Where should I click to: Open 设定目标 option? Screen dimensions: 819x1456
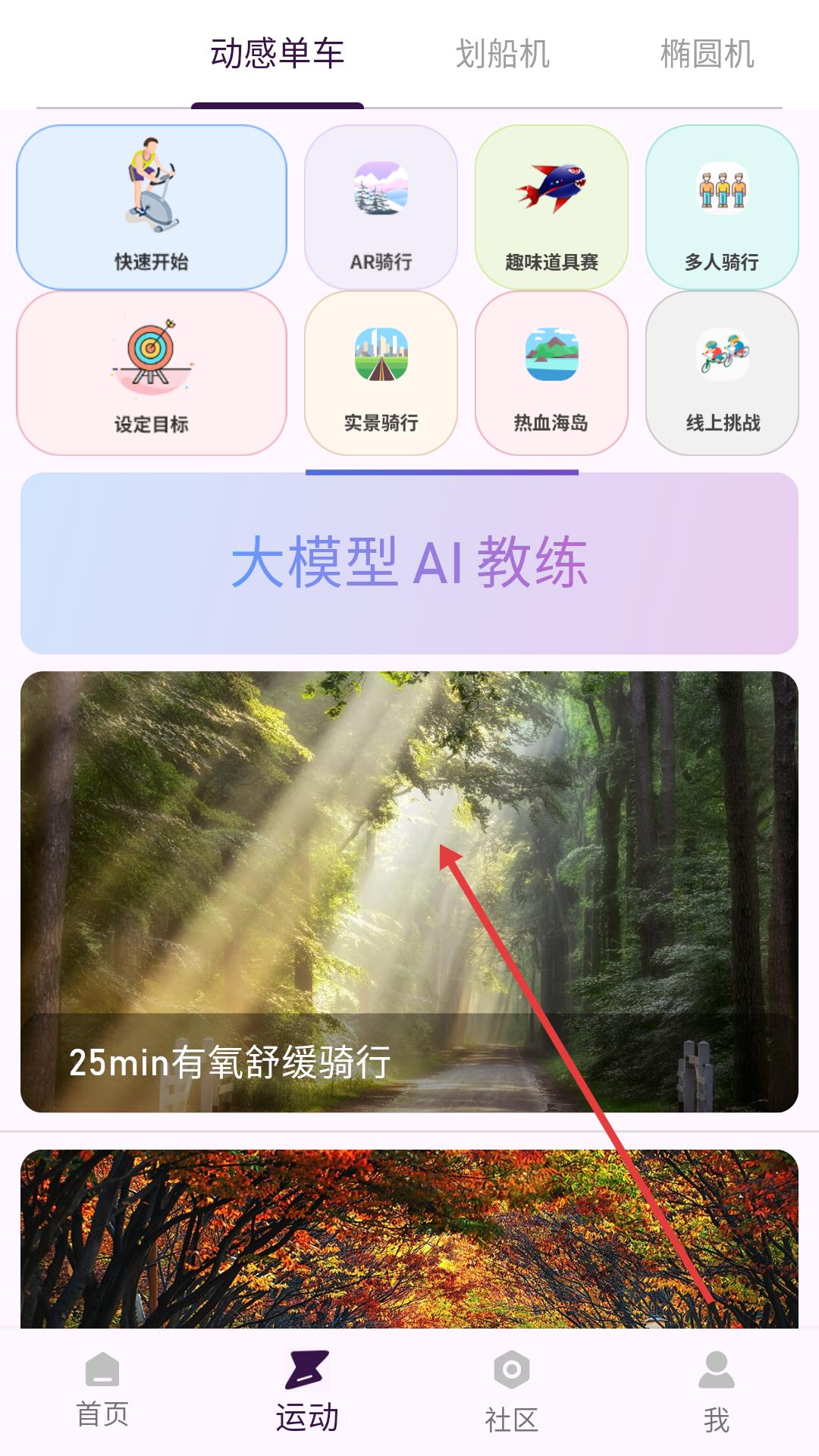coord(152,373)
